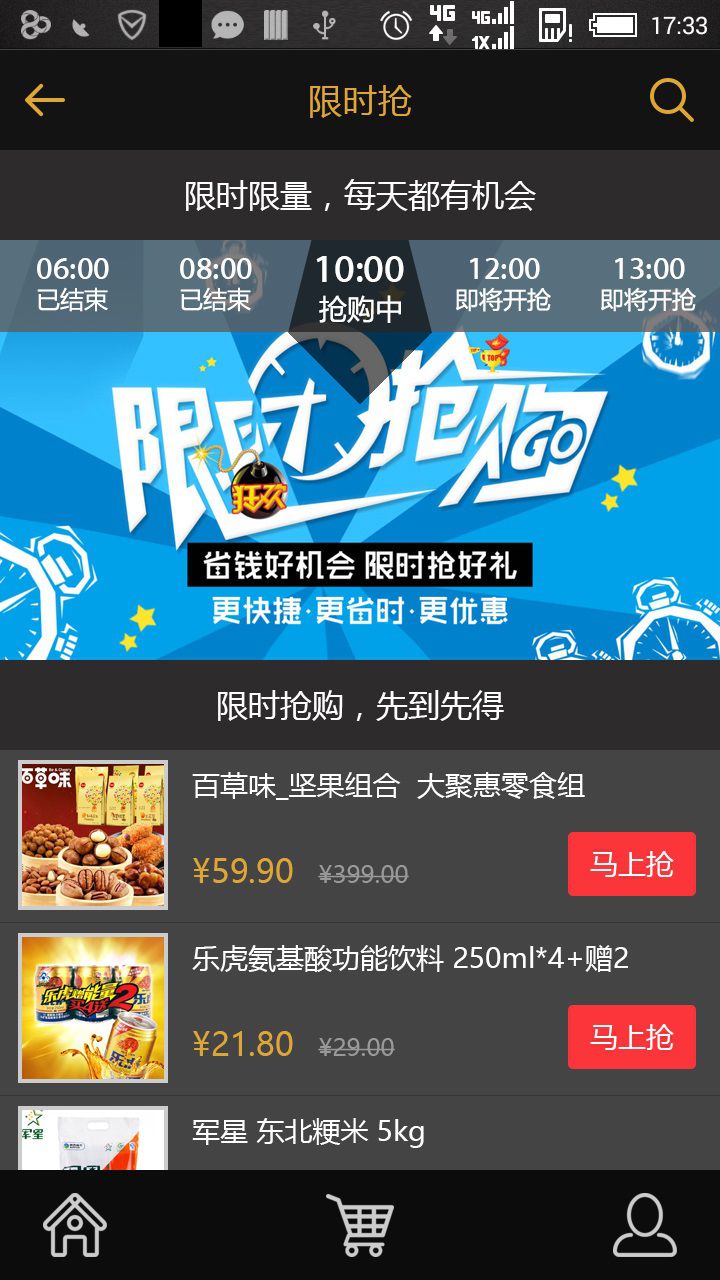Open the 百草味_坚果组合 product item

[360, 836]
